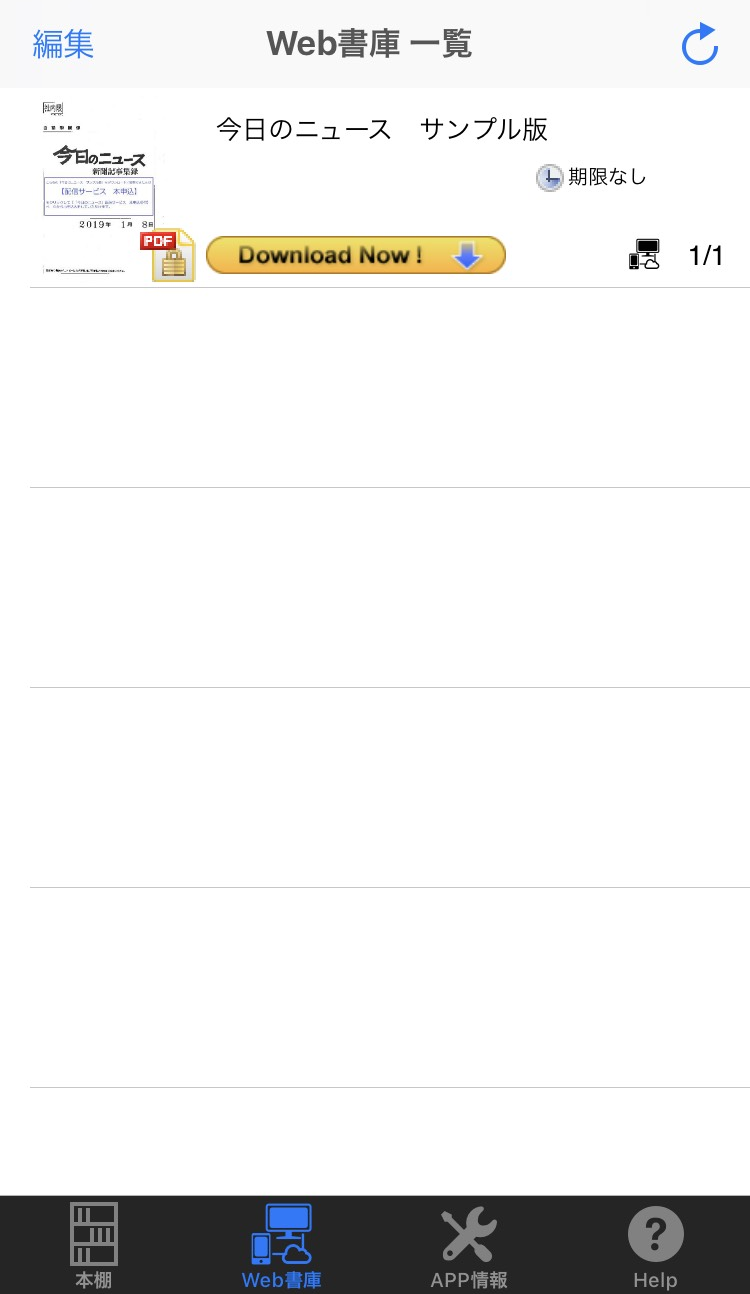
Task: Tap the 編集 edit button
Action: (63, 44)
